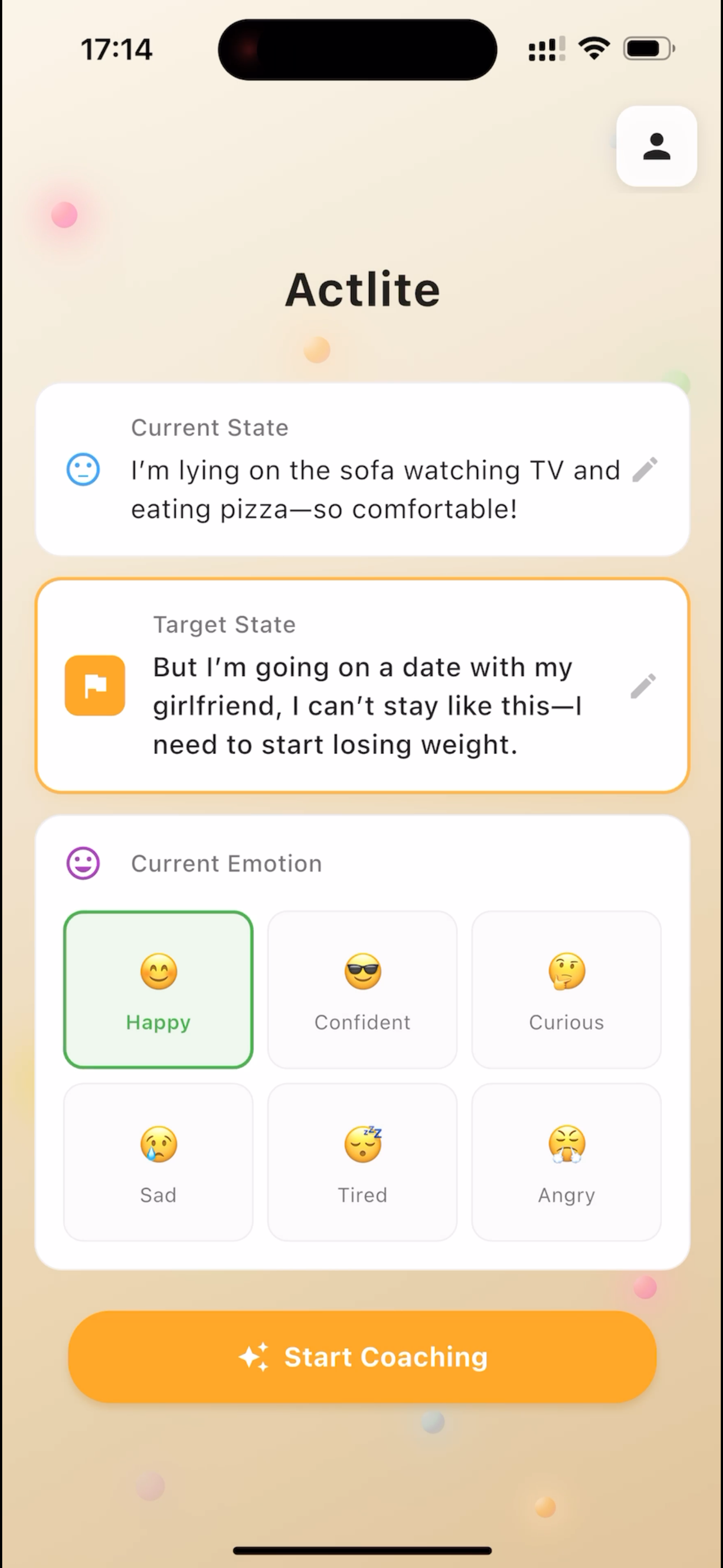Edit the Target State text
The image size is (723, 1568).
pyautogui.click(x=643, y=686)
